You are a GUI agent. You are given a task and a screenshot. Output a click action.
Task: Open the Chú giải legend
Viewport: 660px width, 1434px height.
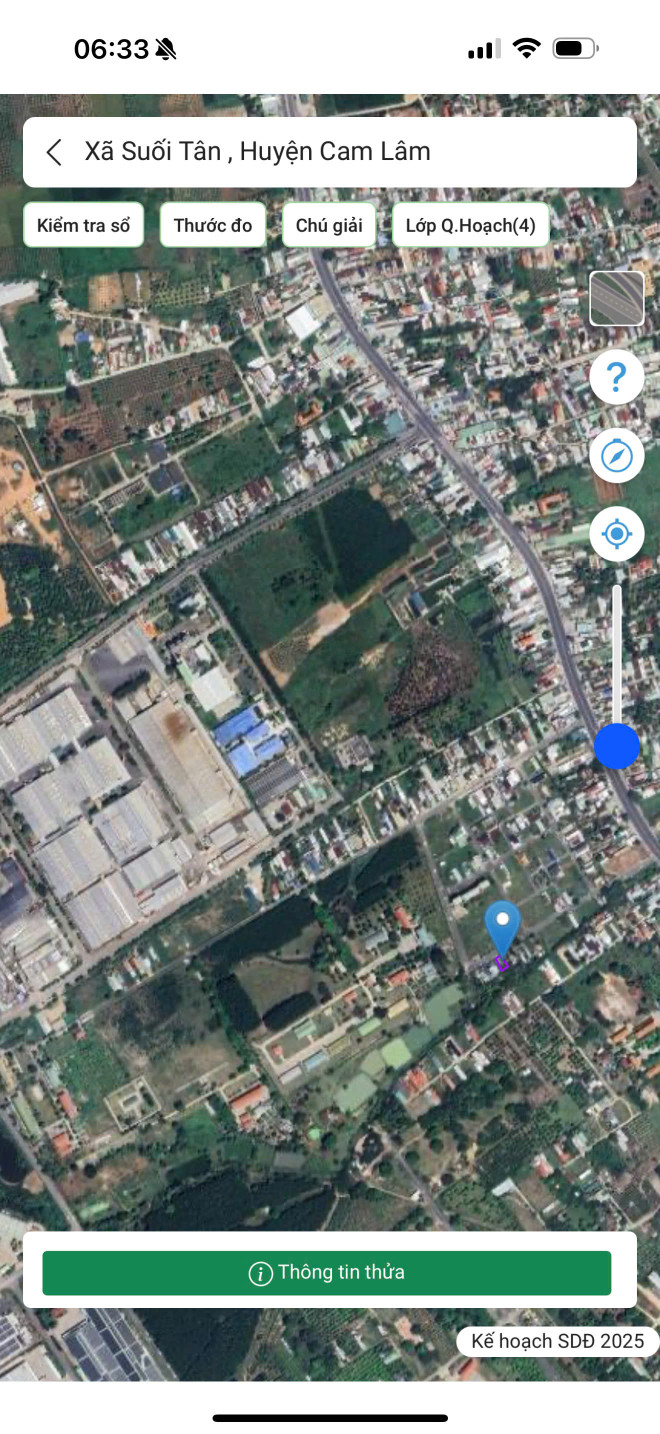pos(329,225)
